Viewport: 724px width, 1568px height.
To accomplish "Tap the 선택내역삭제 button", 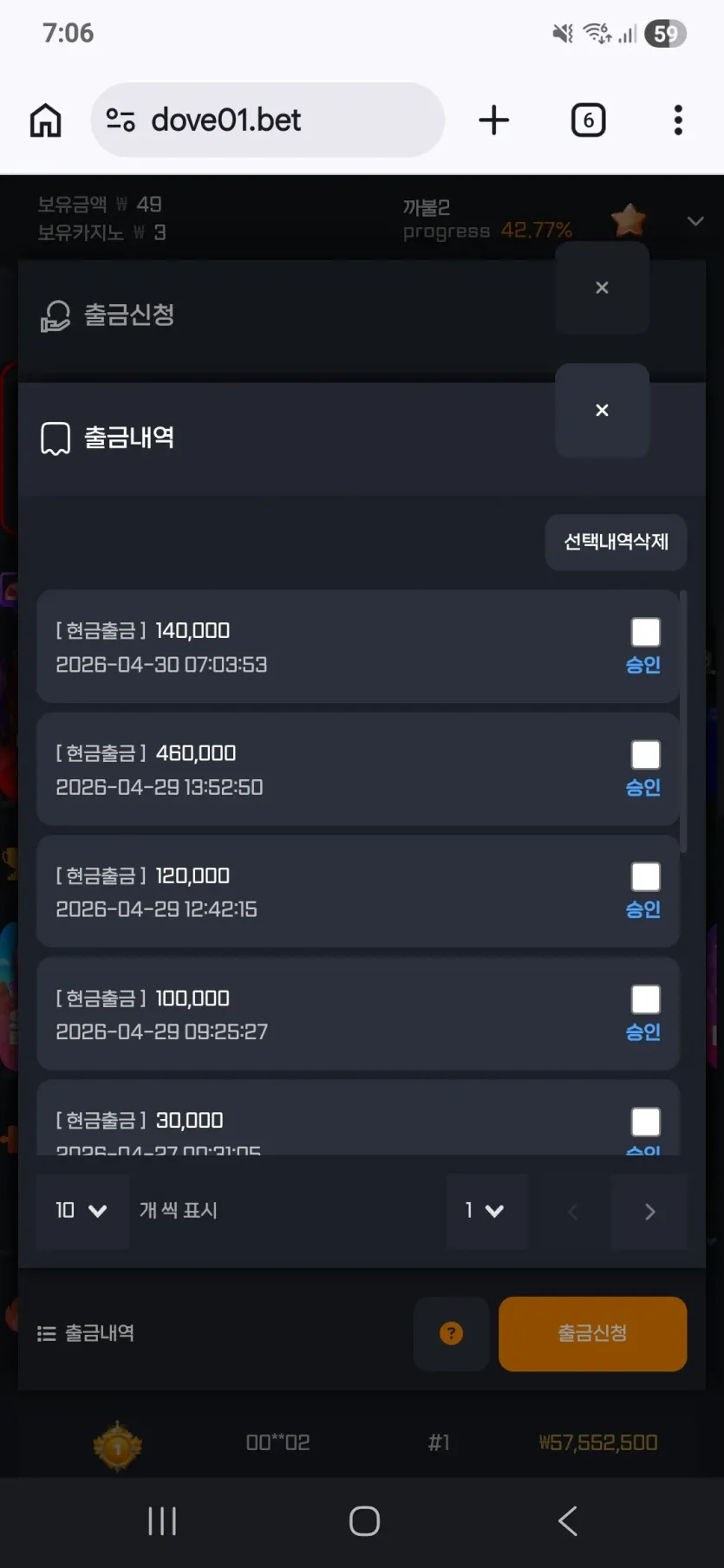I will tap(616, 542).
